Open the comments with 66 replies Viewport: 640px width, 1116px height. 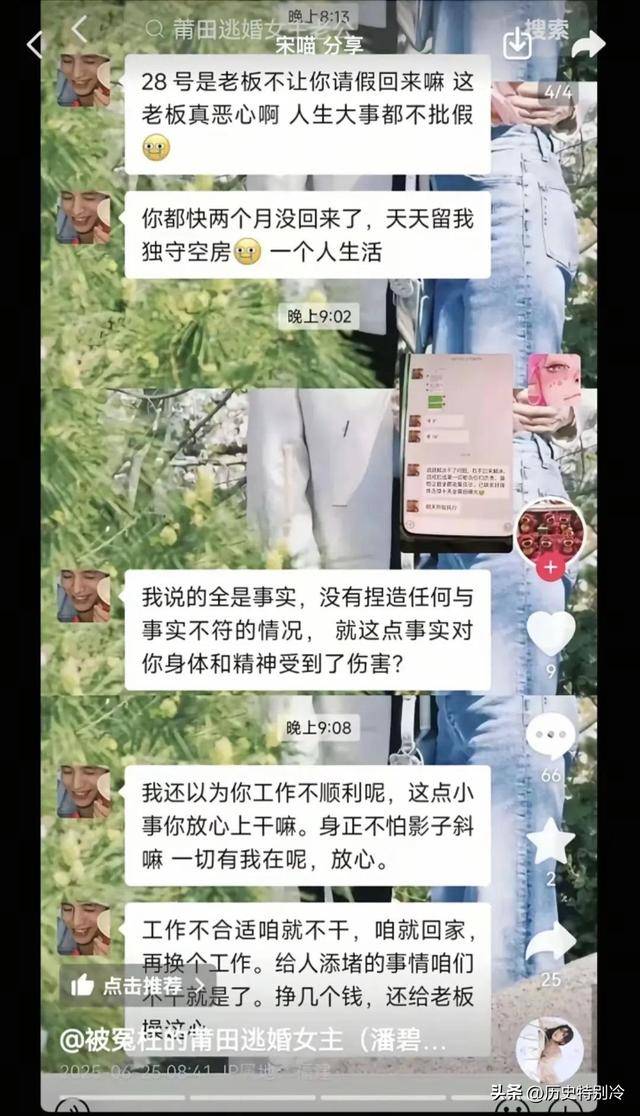551,738
